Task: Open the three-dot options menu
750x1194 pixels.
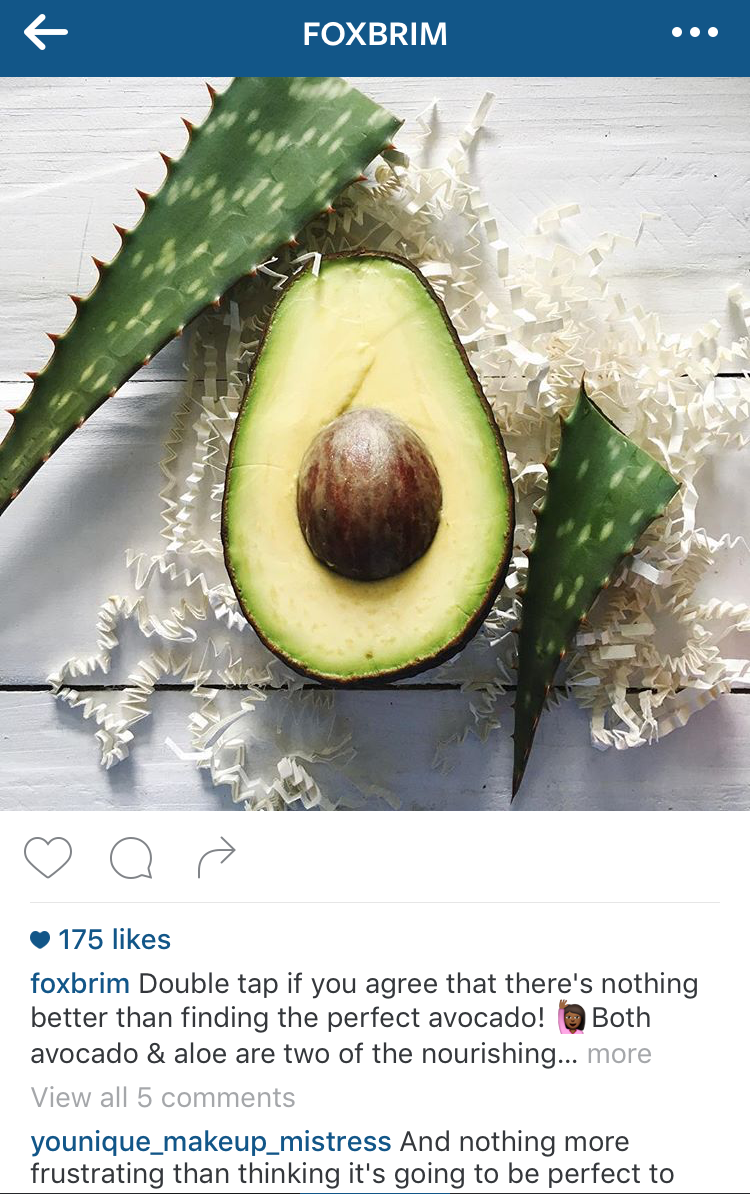Action: click(x=694, y=33)
